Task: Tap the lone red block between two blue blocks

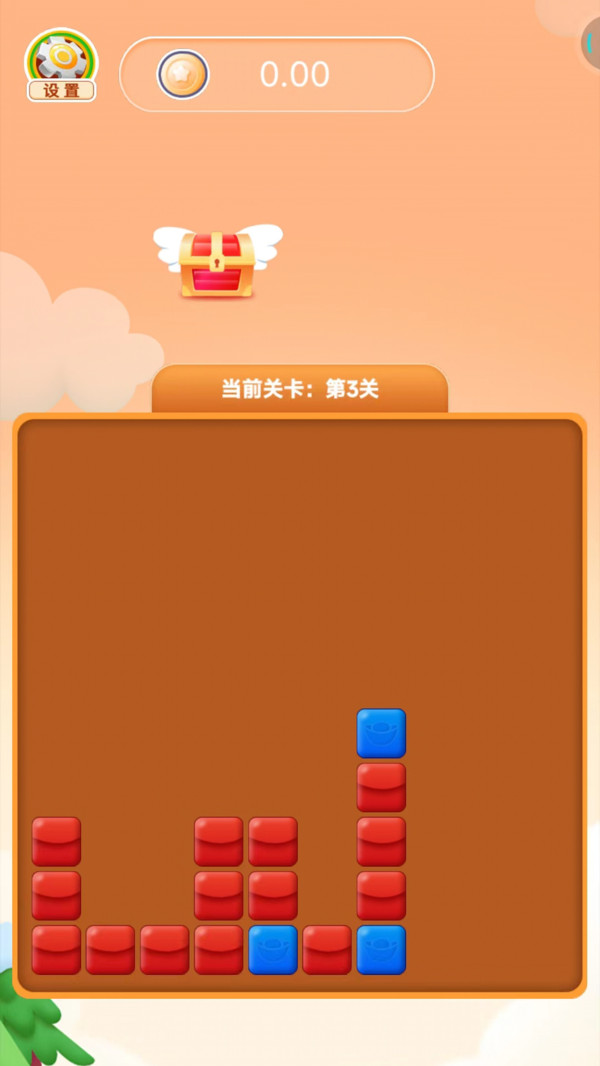Action: tap(327, 949)
